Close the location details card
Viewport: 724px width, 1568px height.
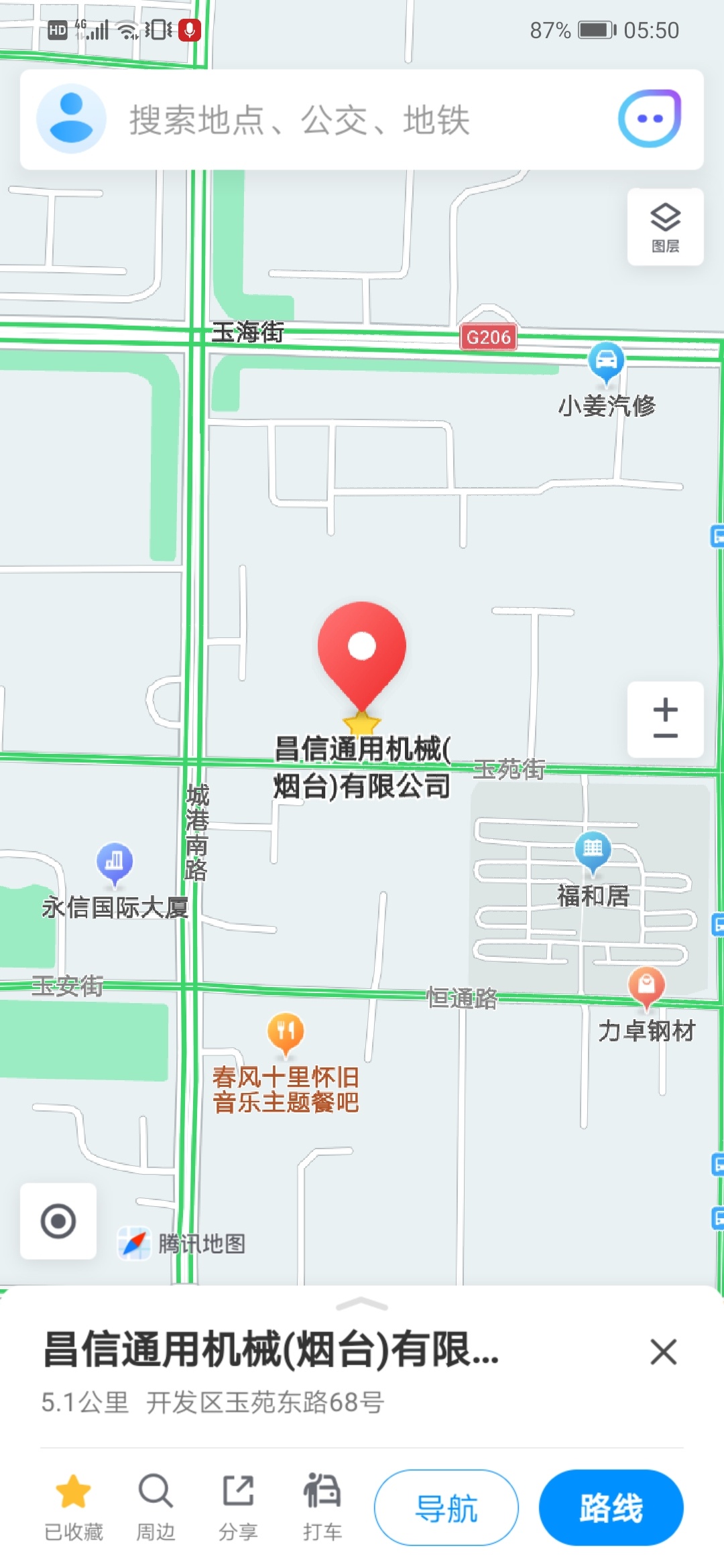pyautogui.click(x=663, y=1352)
